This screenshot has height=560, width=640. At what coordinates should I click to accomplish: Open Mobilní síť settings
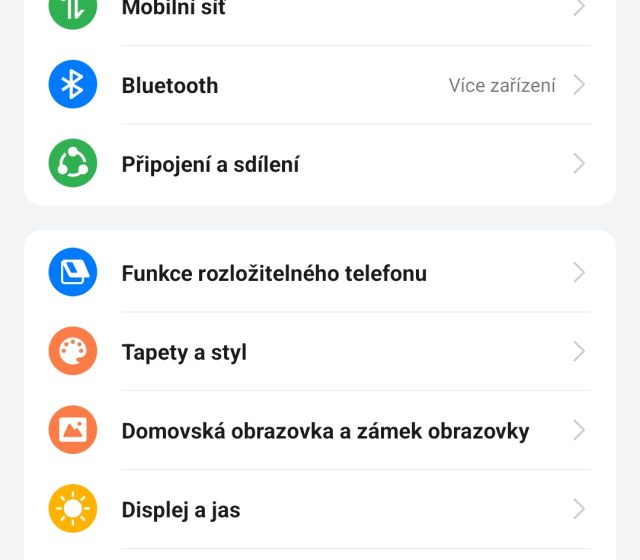(173, 9)
